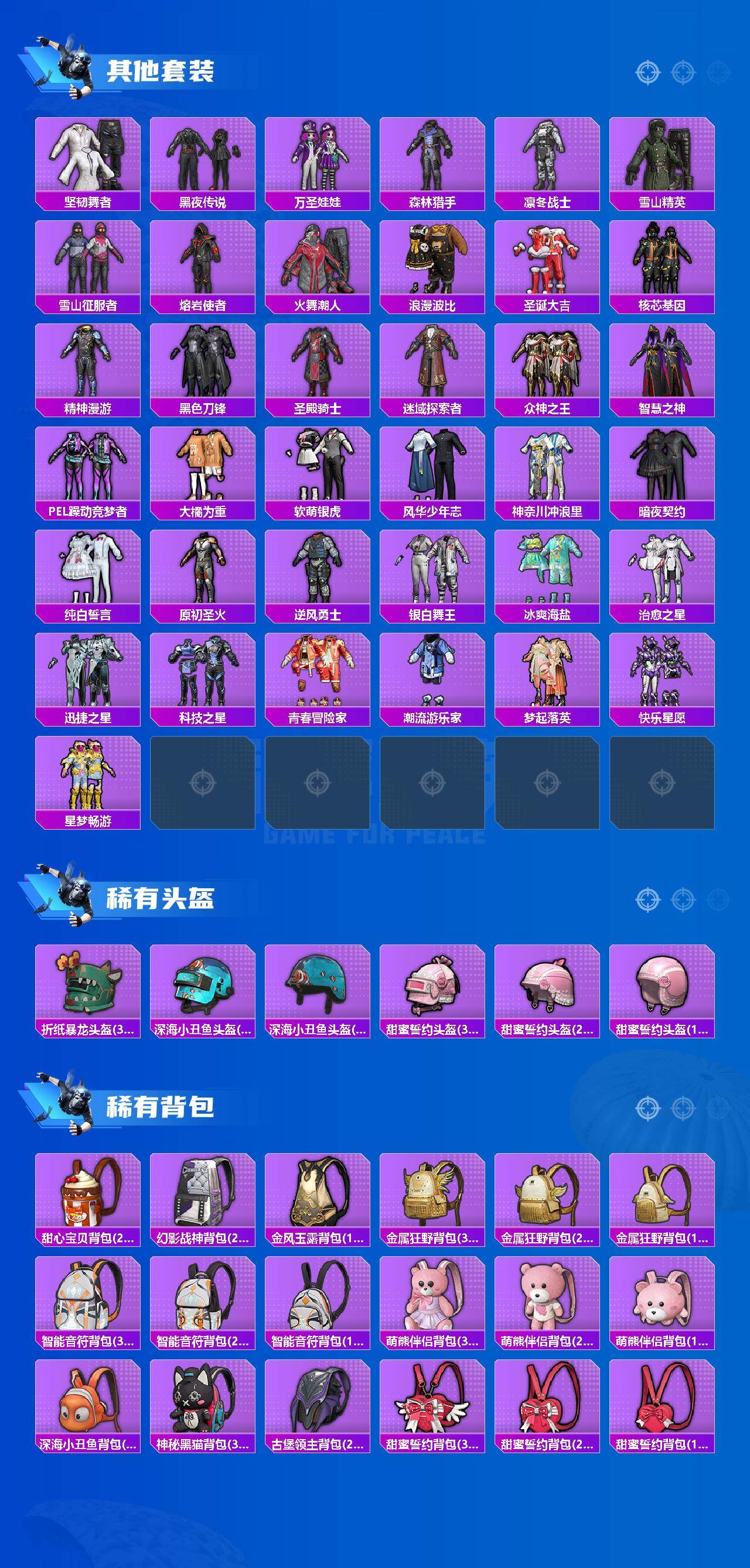Image resolution: width=750 pixels, height=1568 pixels.
Task: View the 浪漫波比 doll outfit thumbnail
Action: coord(435,262)
